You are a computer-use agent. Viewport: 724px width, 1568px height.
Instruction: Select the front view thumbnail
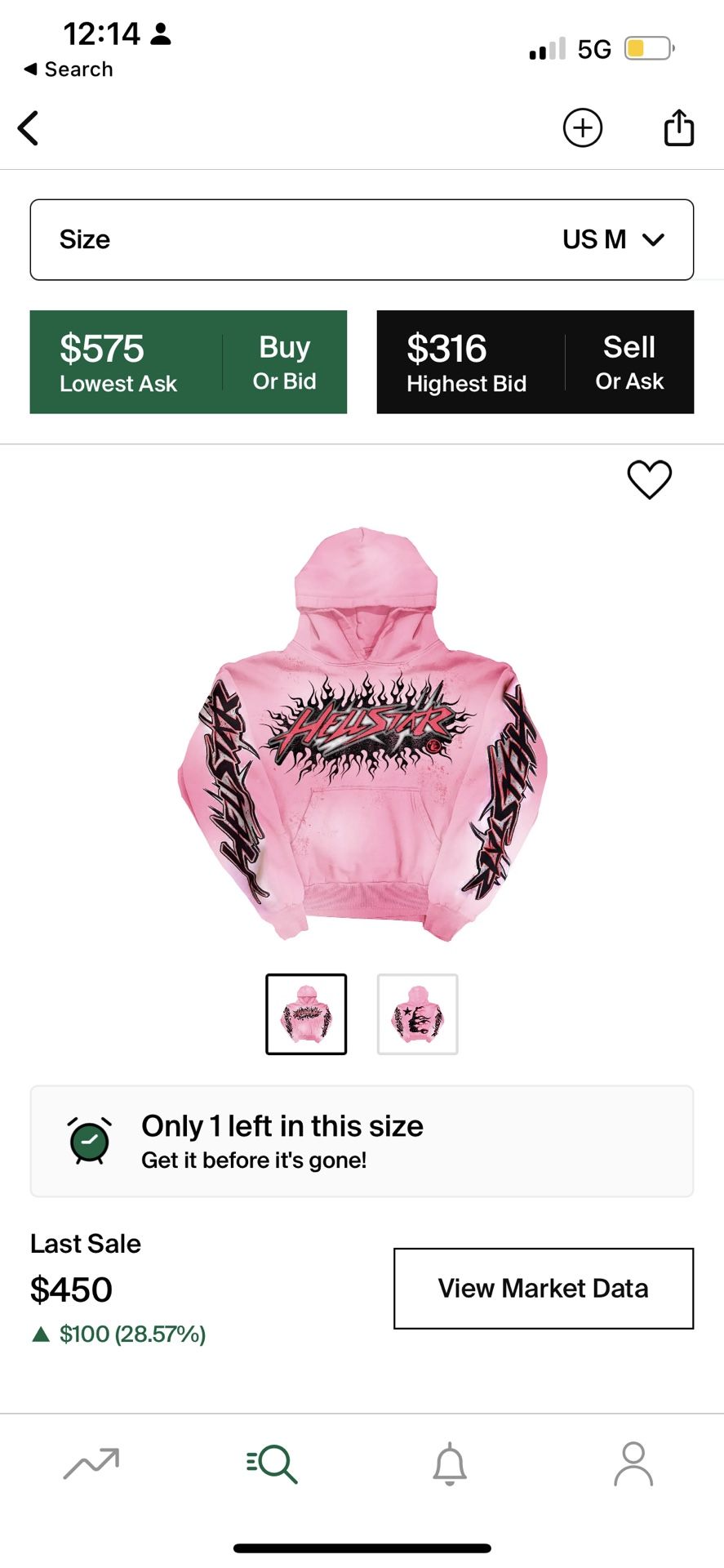point(306,1014)
